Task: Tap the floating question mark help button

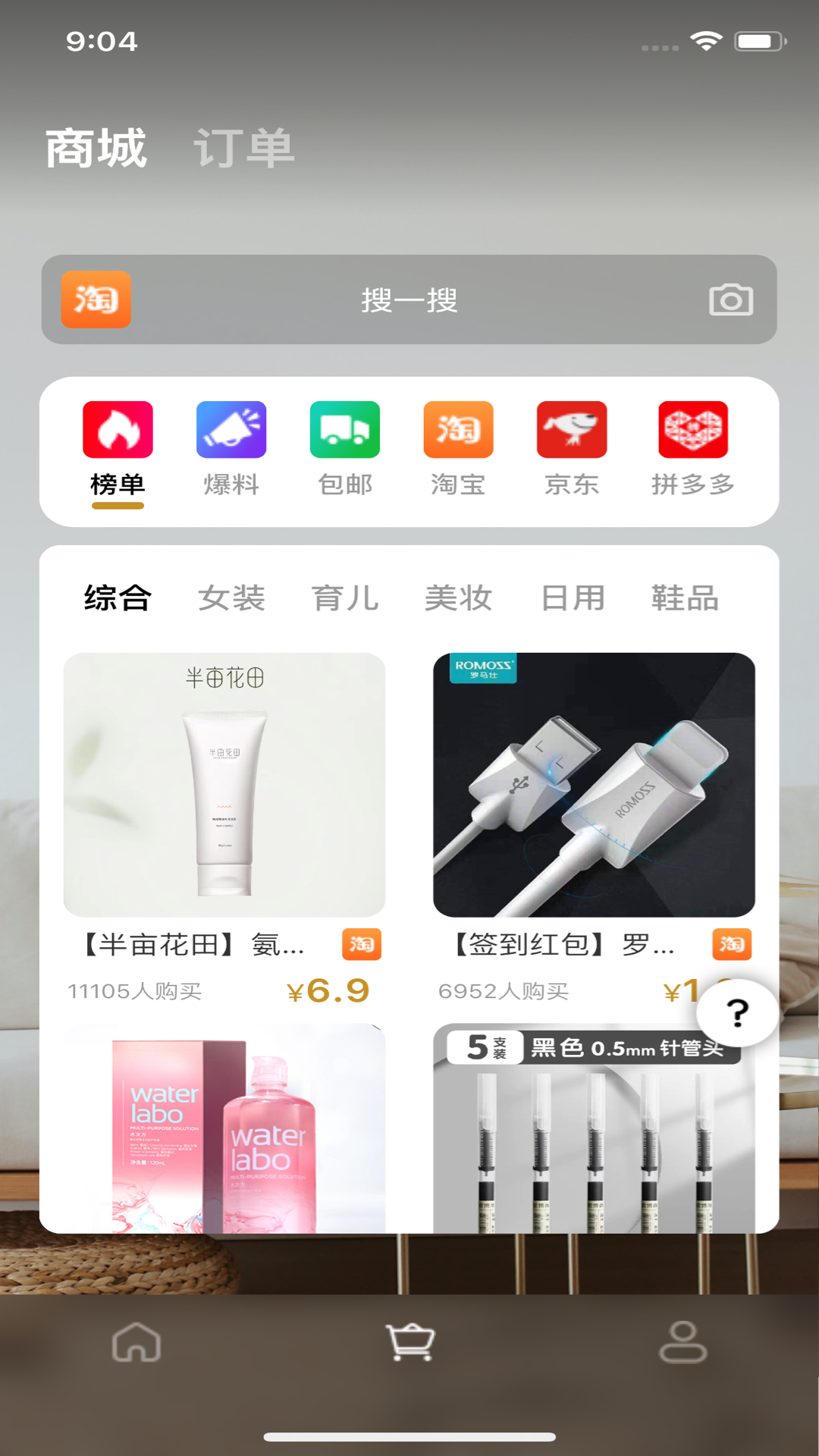Action: pos(736,1010)
